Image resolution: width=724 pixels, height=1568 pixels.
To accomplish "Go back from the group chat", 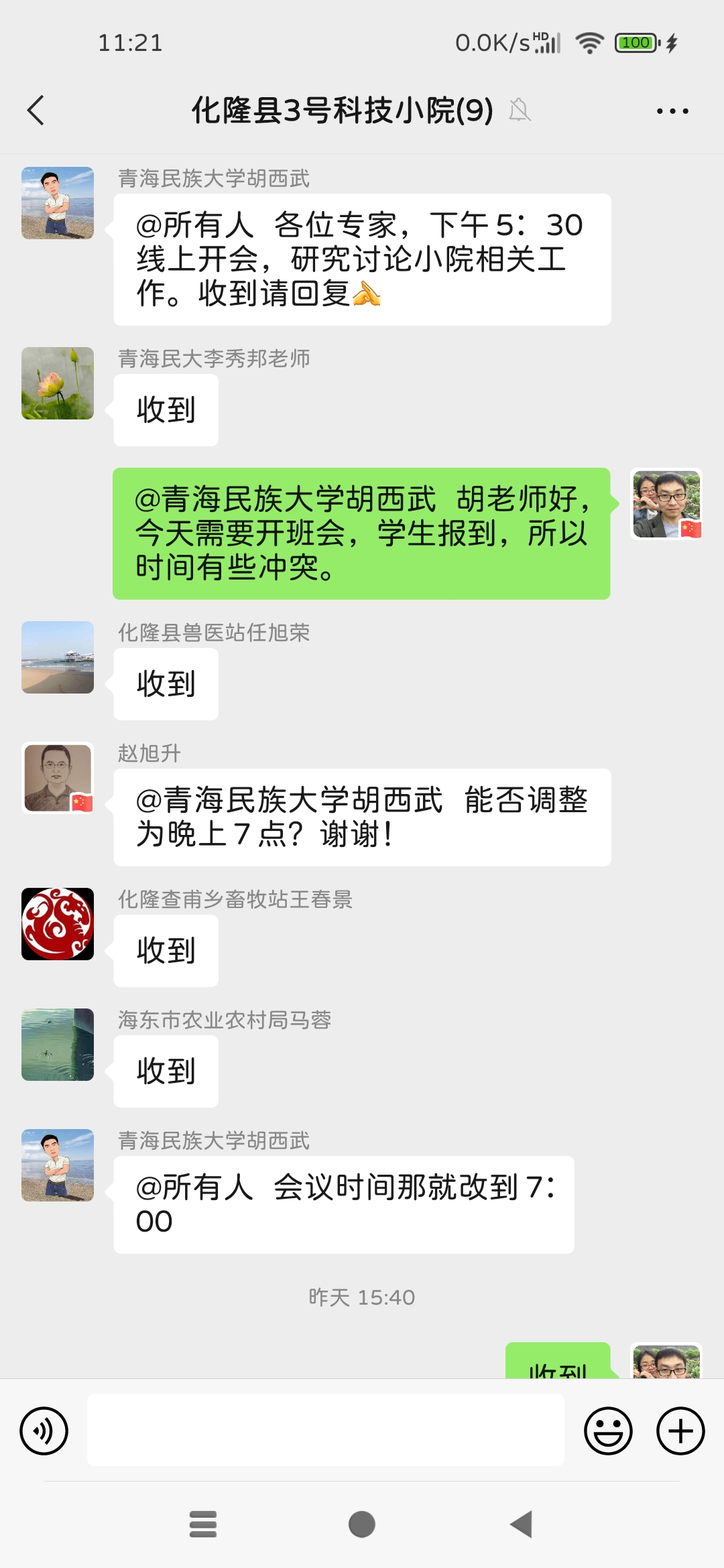I will (x=36, y=111).
